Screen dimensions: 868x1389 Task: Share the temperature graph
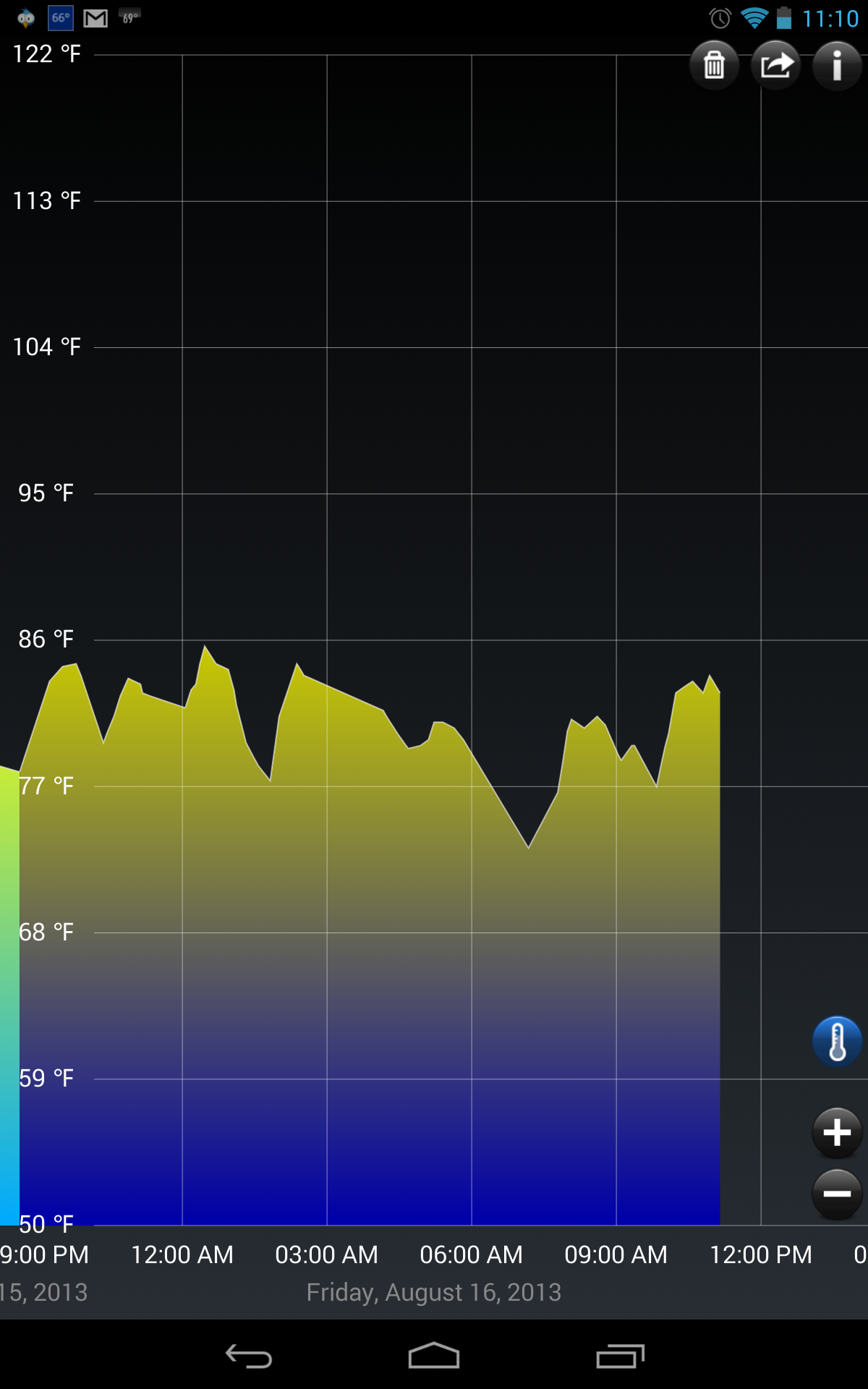pyautogui.click(x=776, y=65)
